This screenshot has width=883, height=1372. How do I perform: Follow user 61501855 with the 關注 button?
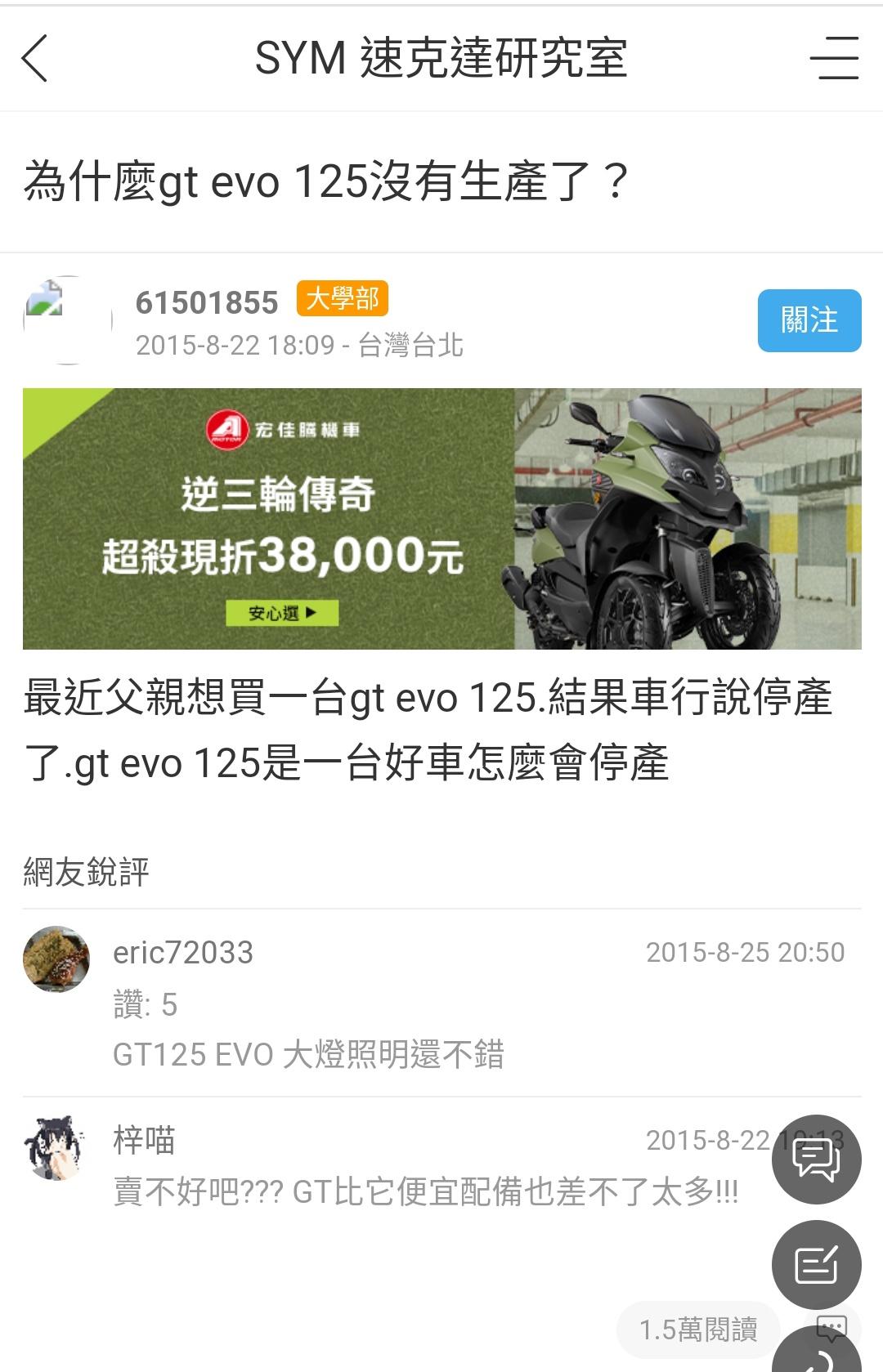click(x=809, y=320)
